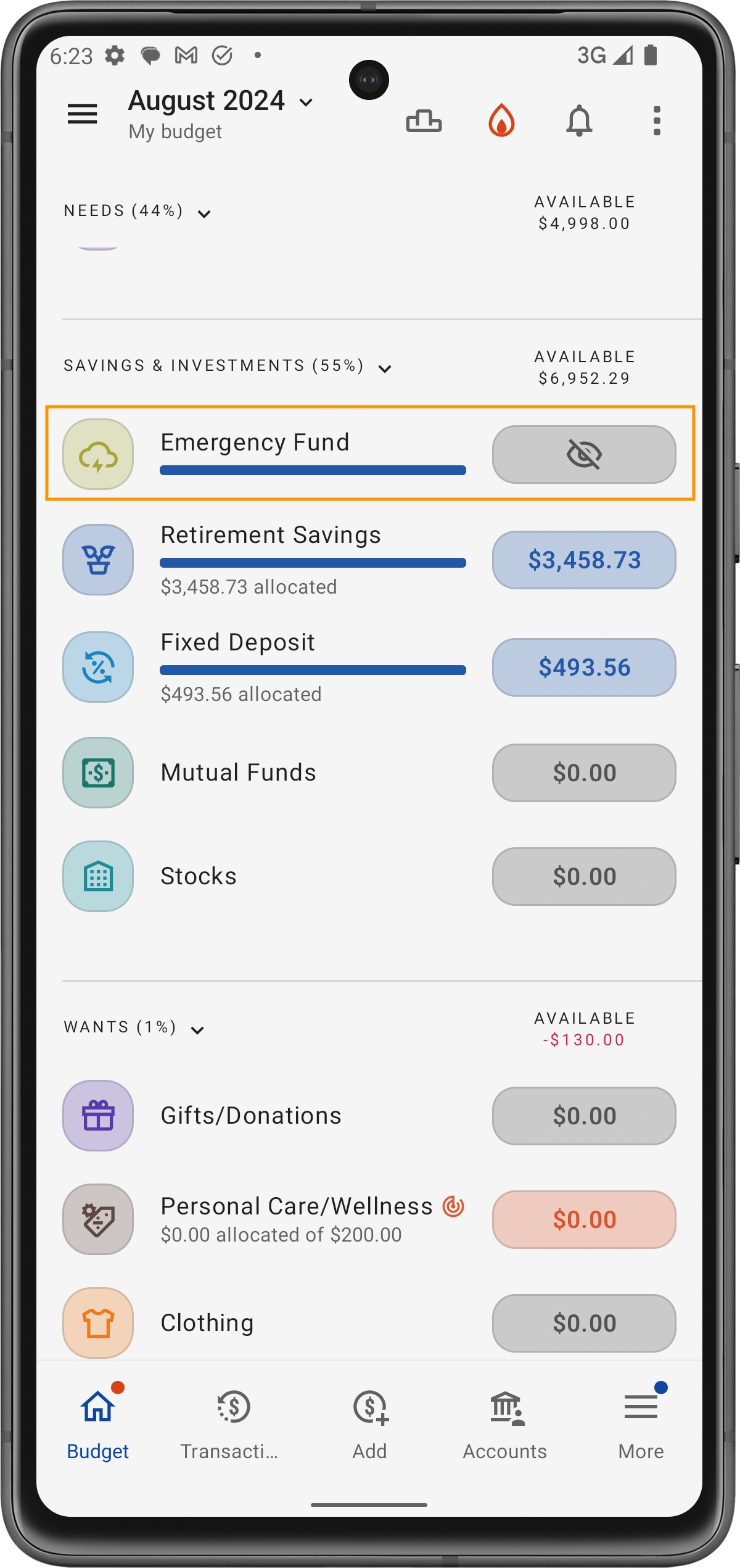Open the Stocks category row
This screenshot has height=1568, width=740.
(x=199, y=876)
